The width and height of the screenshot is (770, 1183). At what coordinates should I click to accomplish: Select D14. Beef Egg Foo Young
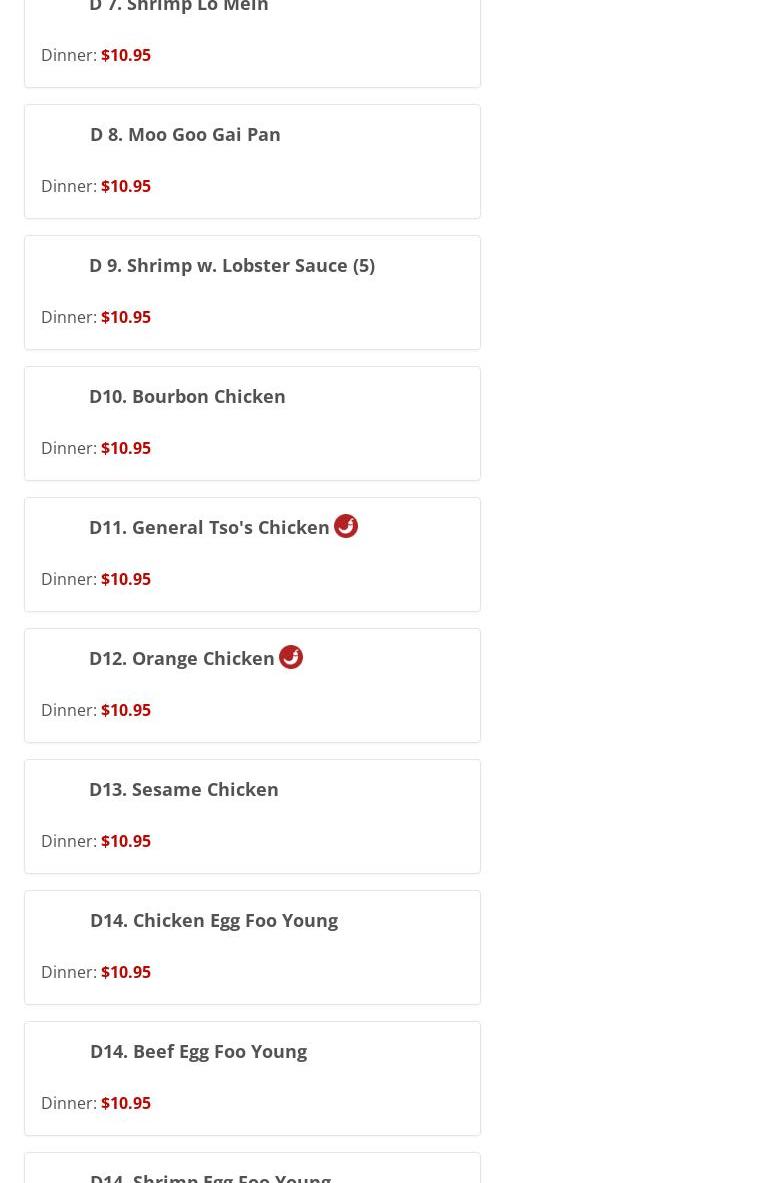click(x=198, y=1051)
